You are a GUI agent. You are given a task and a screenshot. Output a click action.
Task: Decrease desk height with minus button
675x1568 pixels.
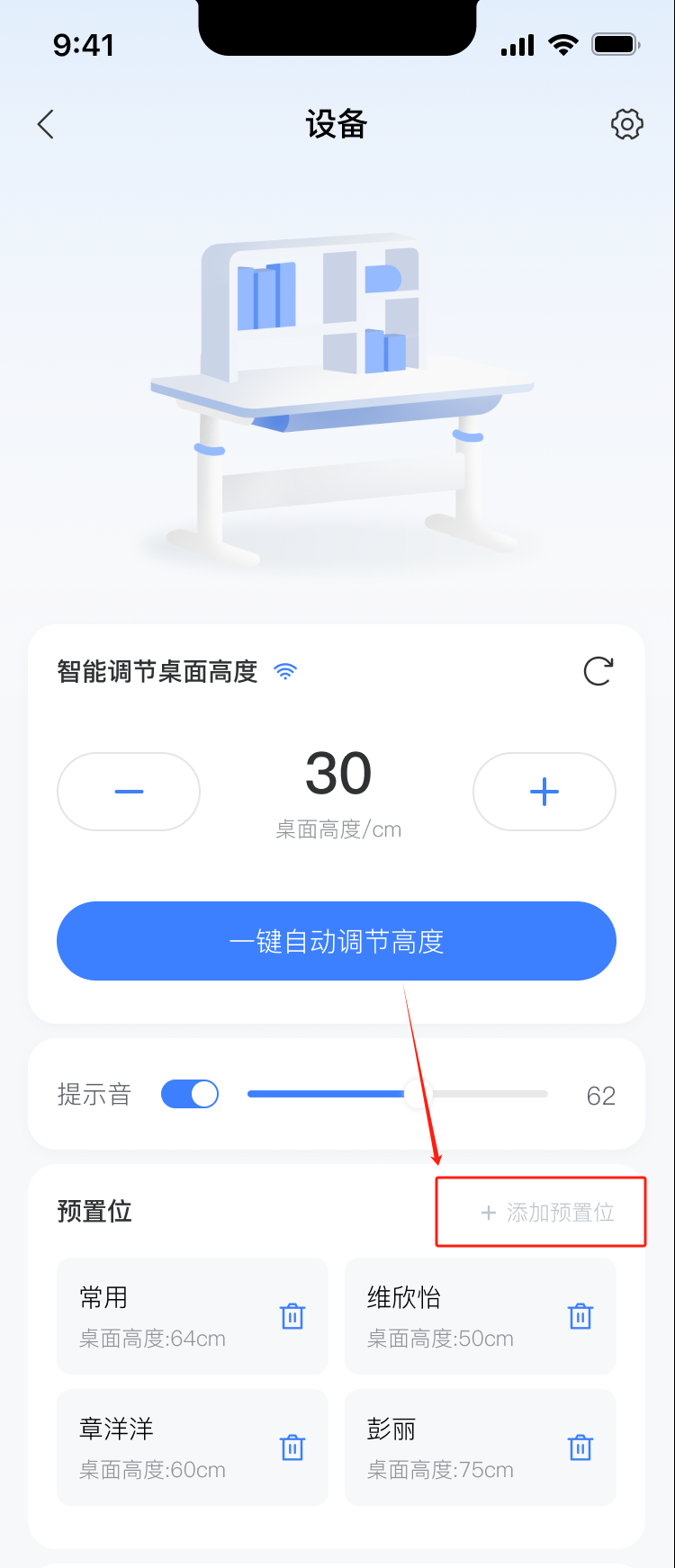tap(129, 792)
